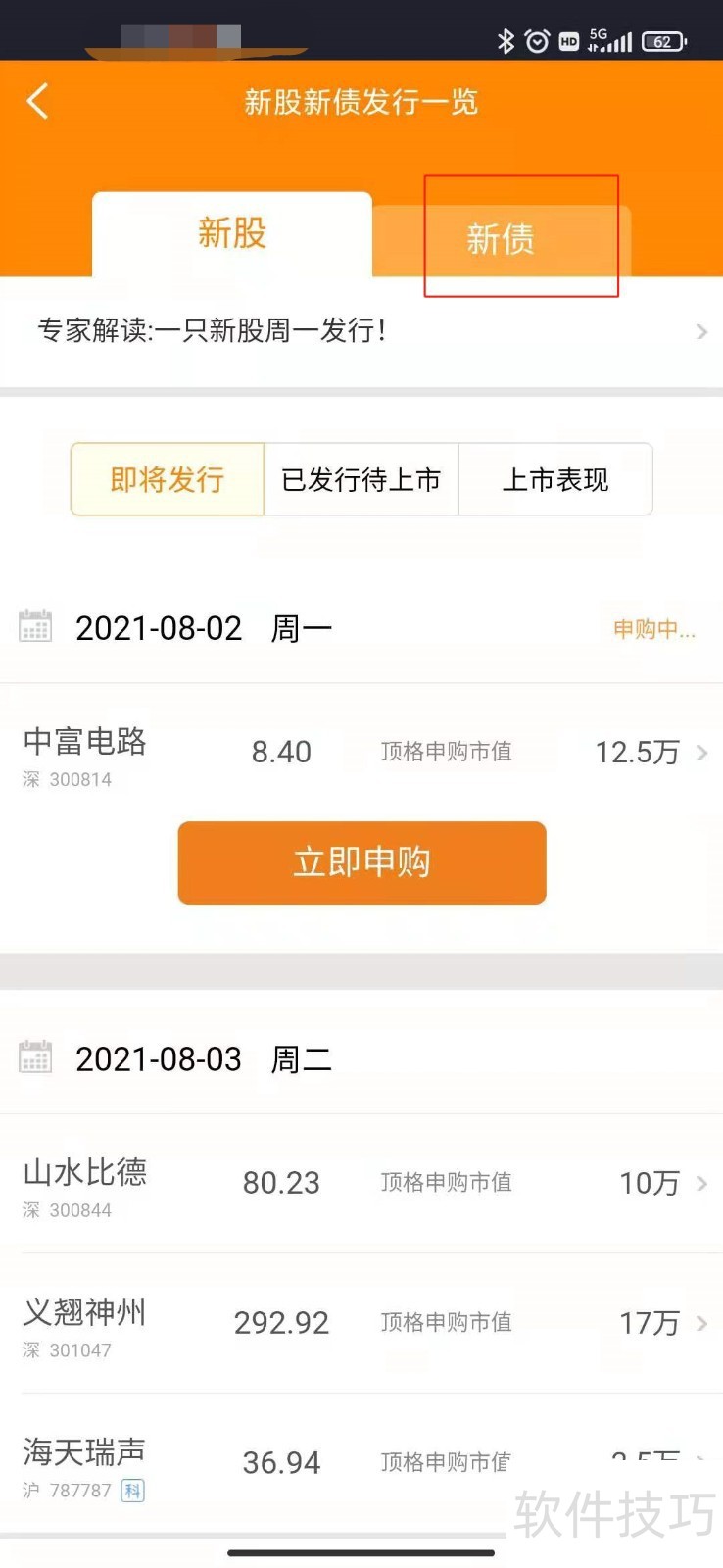Viewport: 723px width, 1568px height.
Task: View details of 义翘神州
Action: [361, 1324]
